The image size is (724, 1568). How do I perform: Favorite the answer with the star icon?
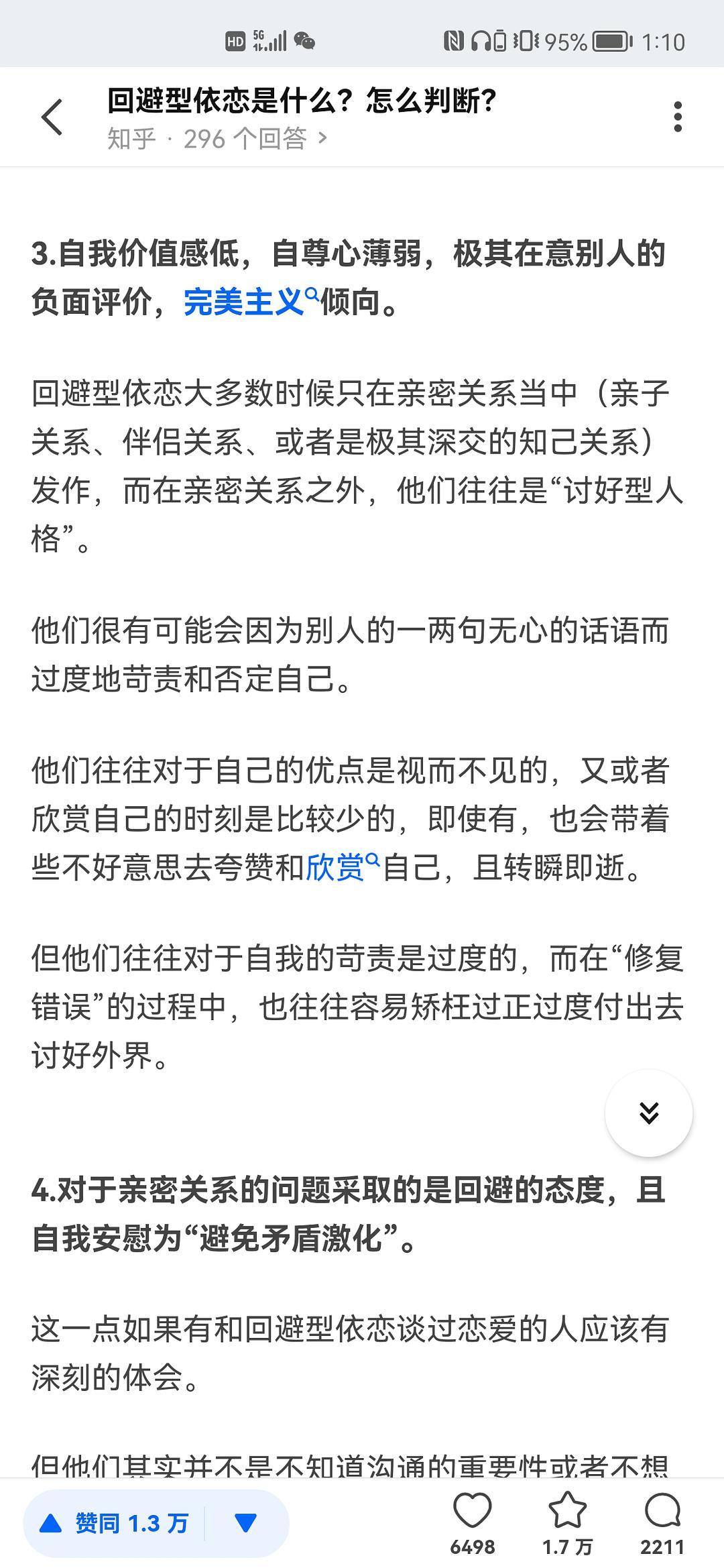(568, 1522)
